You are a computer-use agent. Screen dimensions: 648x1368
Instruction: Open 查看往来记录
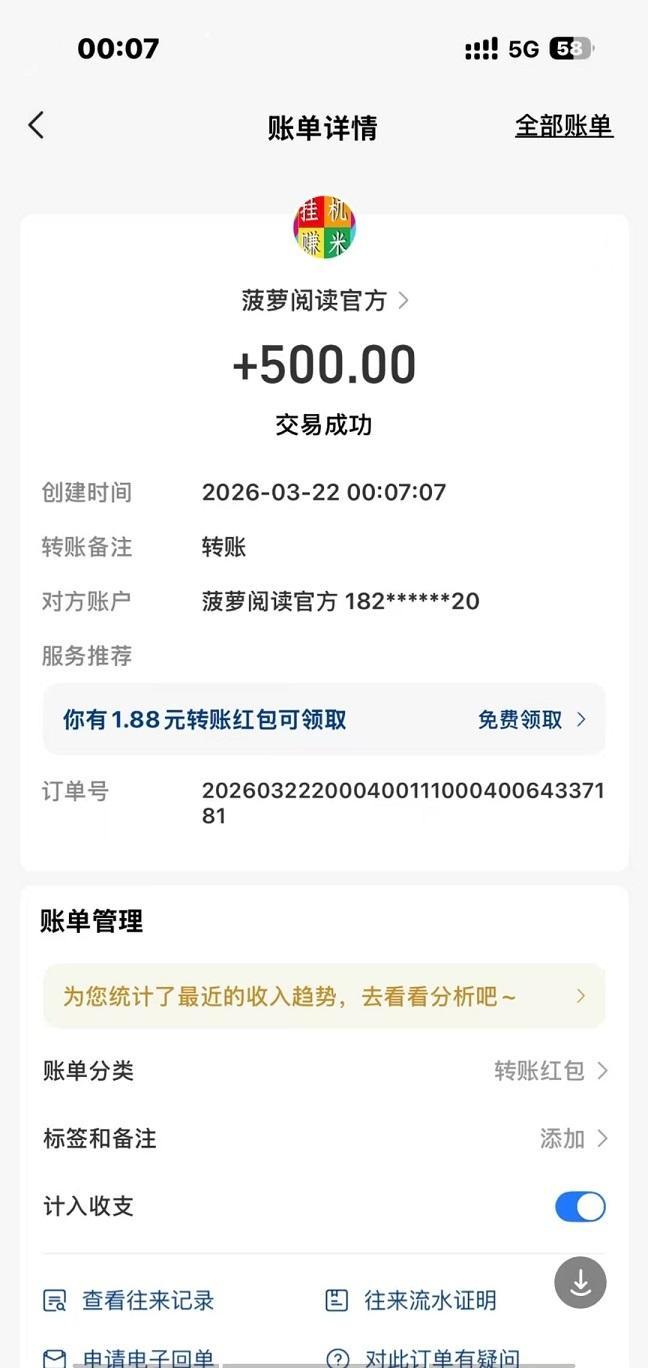click(x=130, y=1300)
